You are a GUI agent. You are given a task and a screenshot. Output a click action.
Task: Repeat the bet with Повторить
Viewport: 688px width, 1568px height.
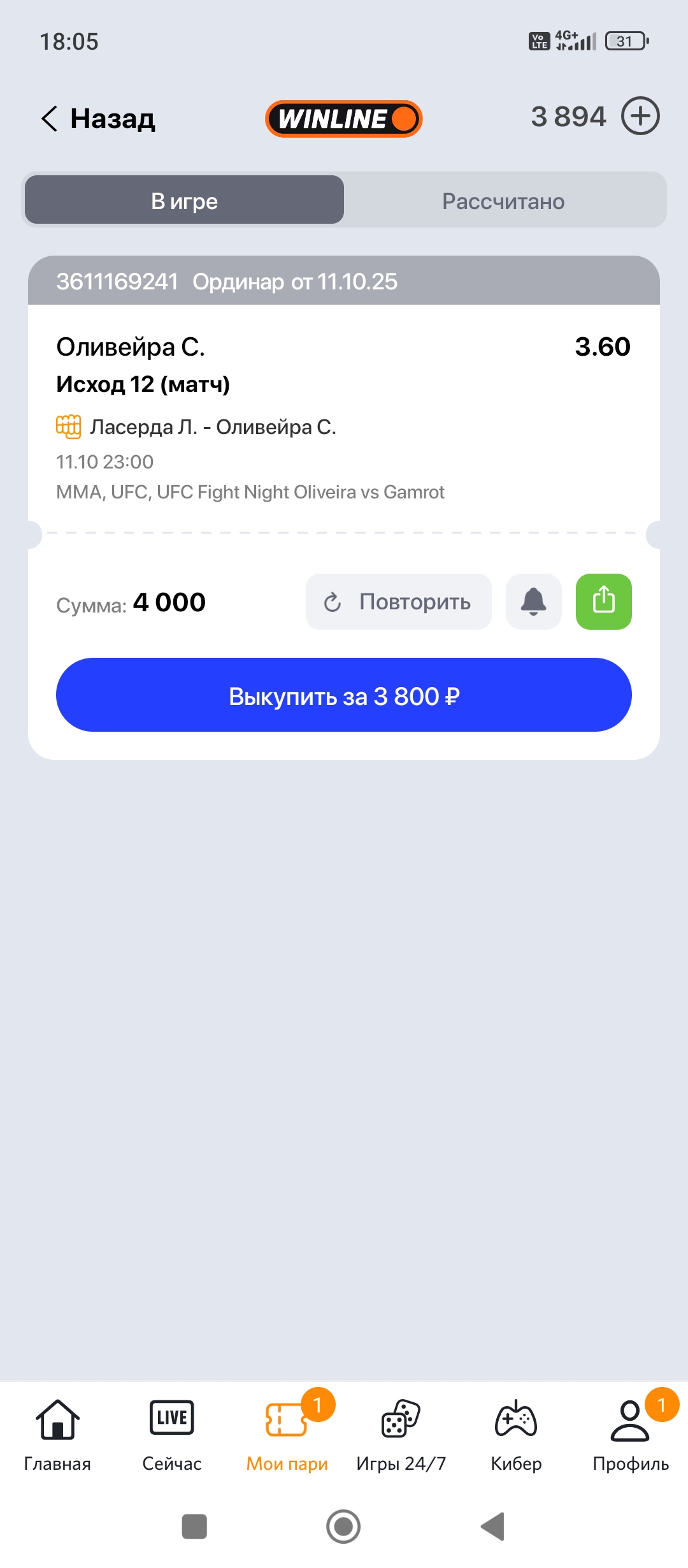point(399,602)
